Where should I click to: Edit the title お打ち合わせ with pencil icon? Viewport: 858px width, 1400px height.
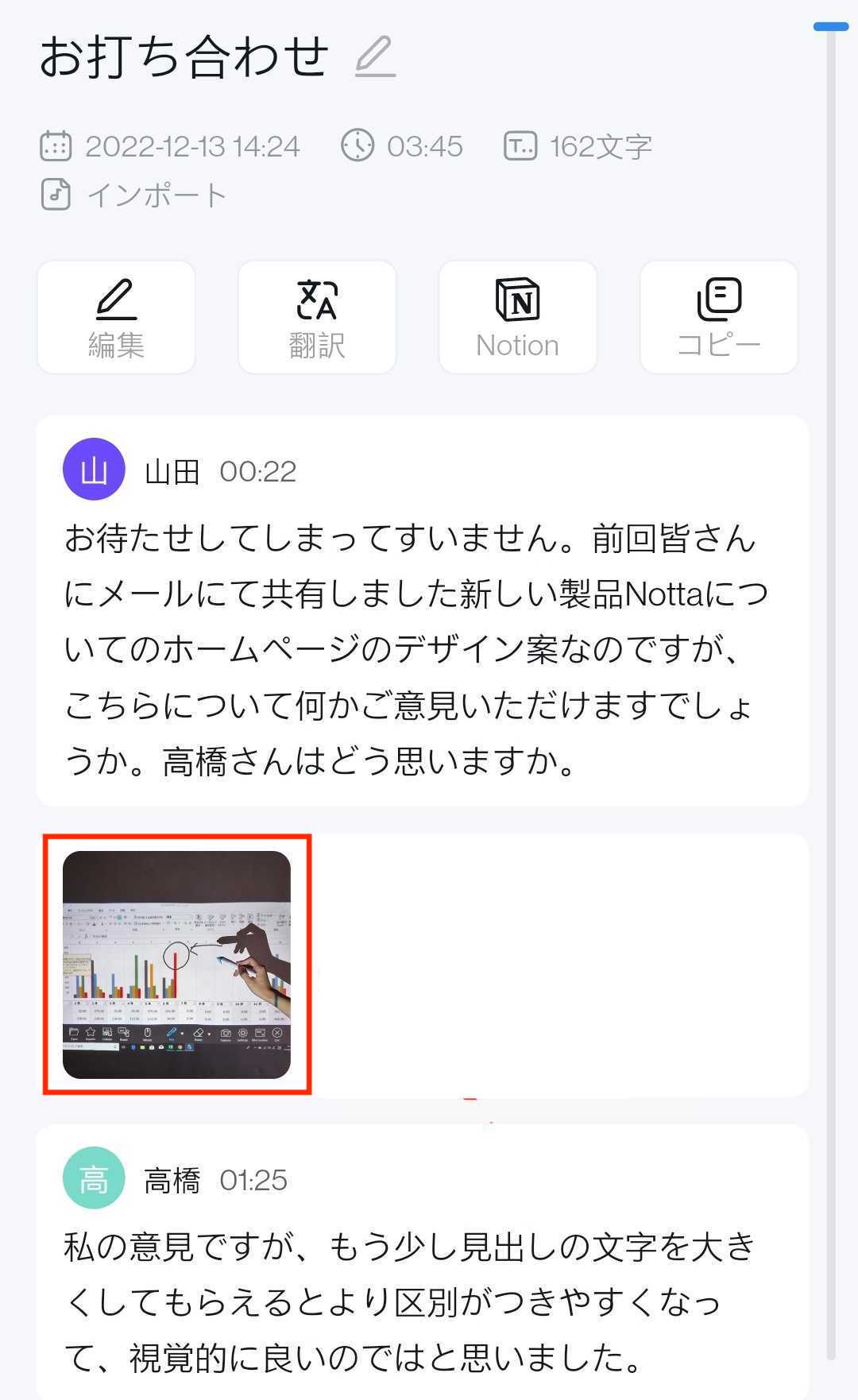(375, 57)
